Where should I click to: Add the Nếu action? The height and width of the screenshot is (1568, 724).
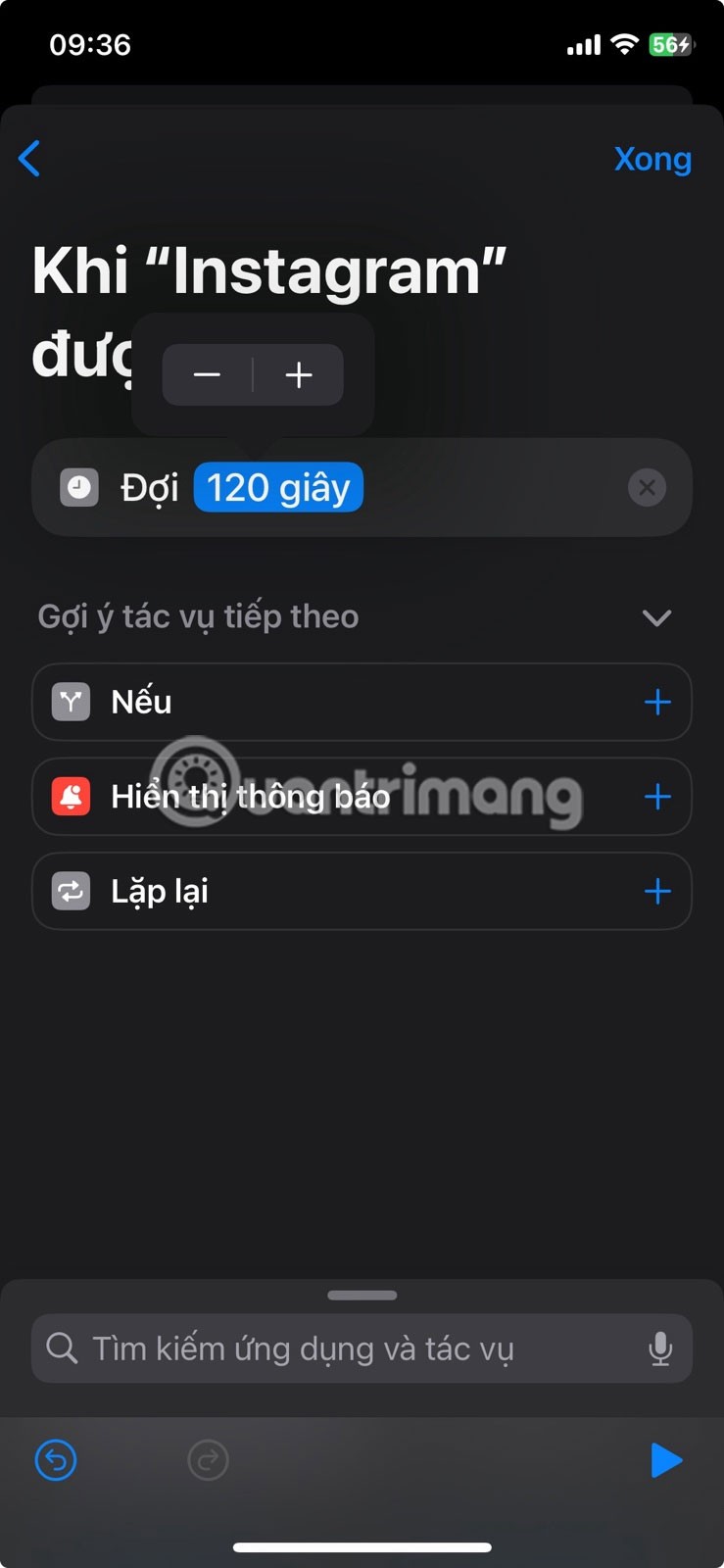click(x=657, y=702)
